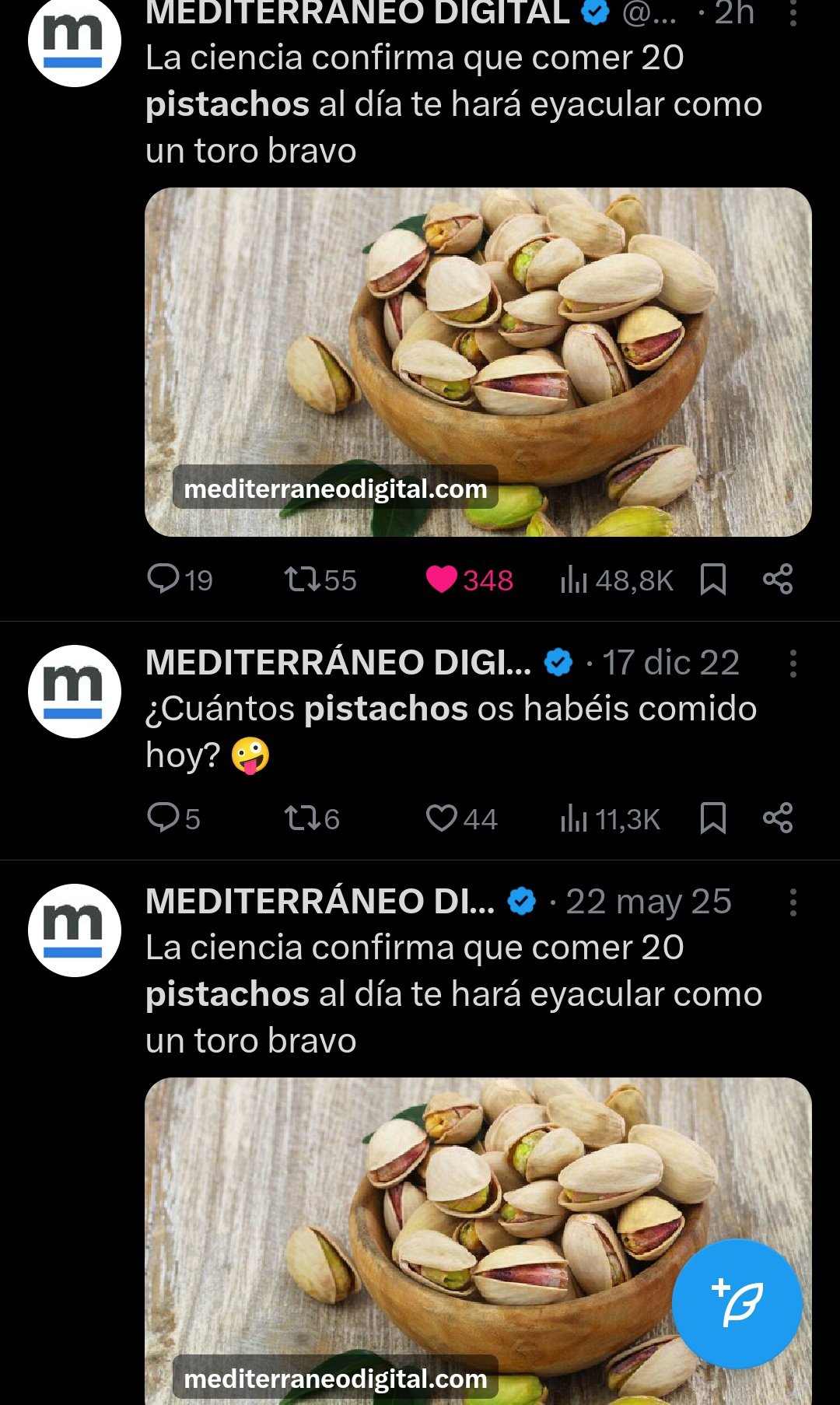The image size is (840, 1405).
Task: Share the 17 dic 22 tweet
Action: pos(777,818)
